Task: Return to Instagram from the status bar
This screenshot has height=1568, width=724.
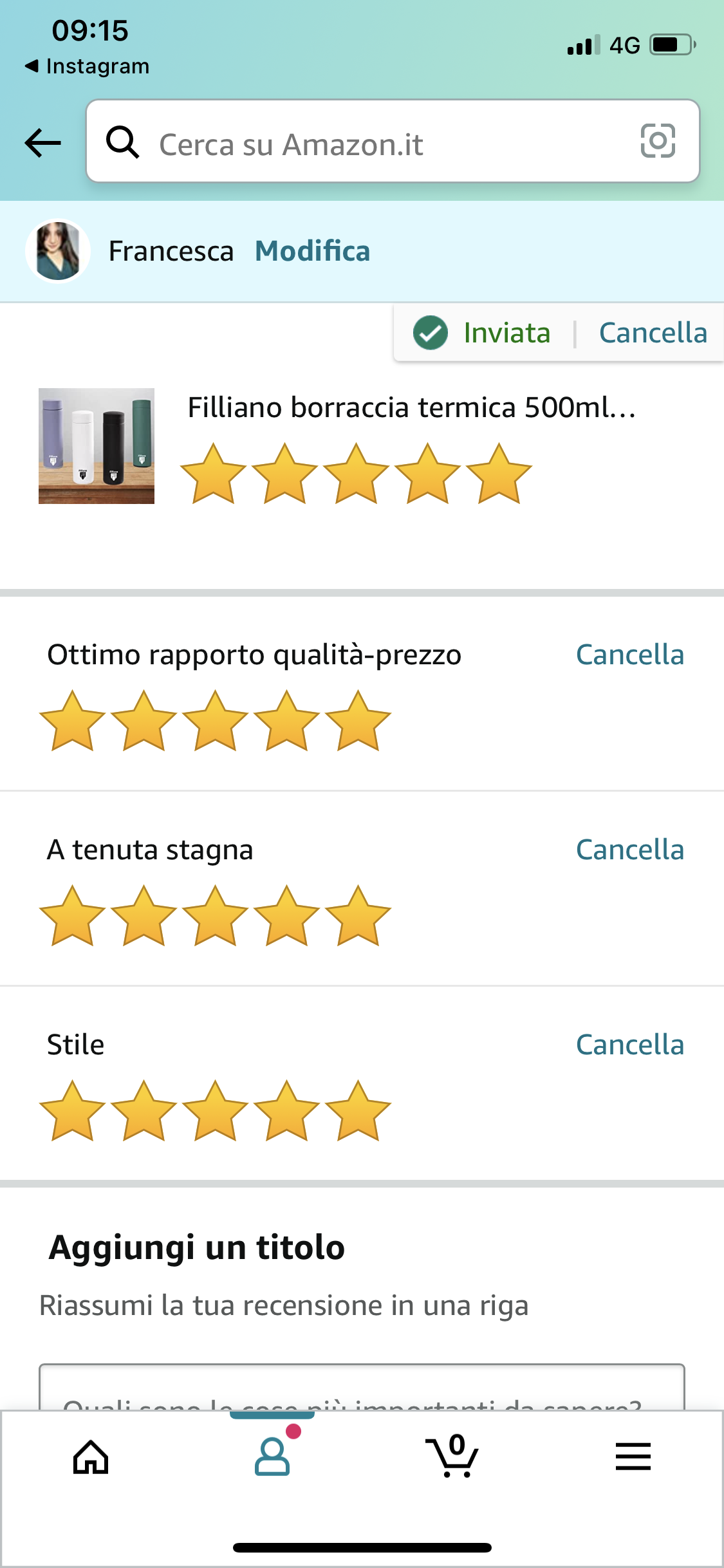Action: (87, 66)
